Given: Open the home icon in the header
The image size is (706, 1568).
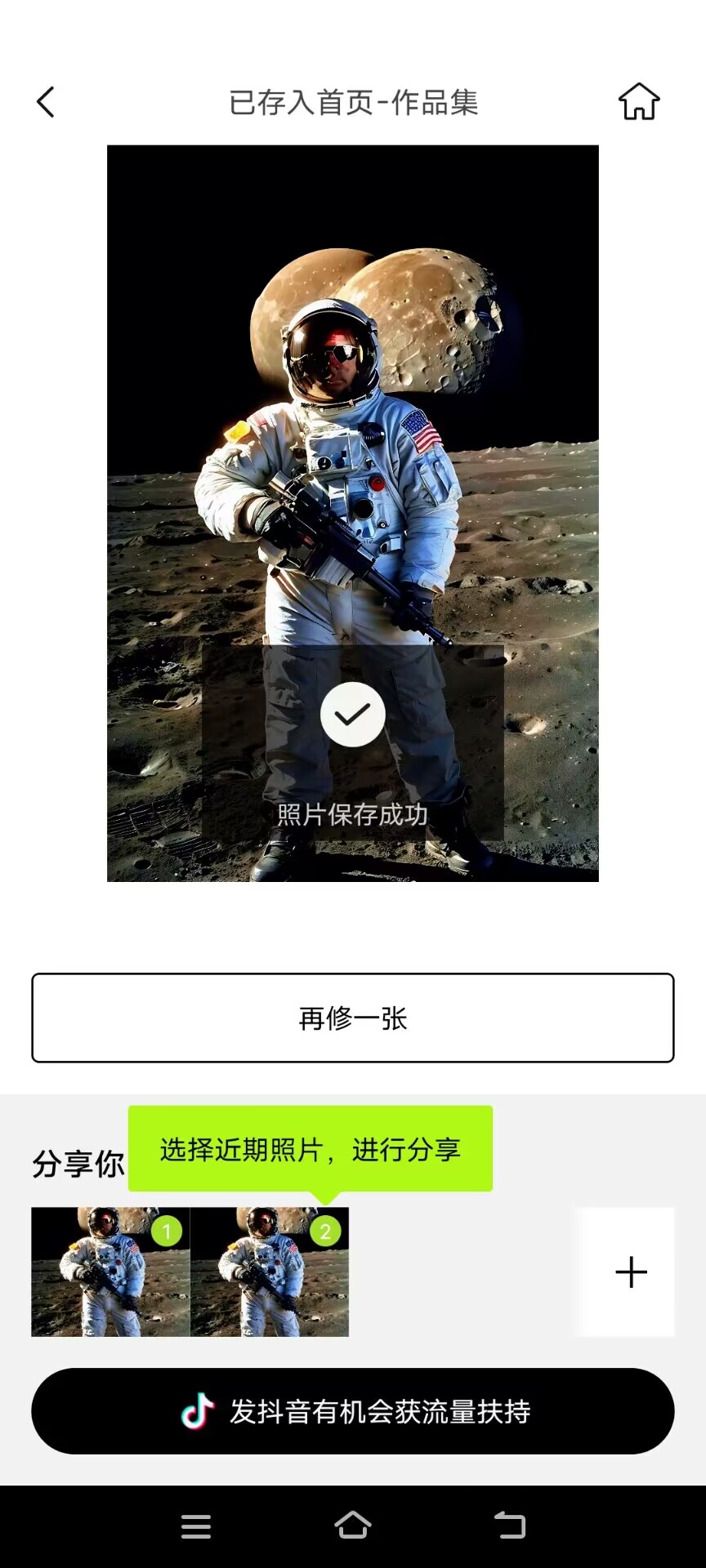Looking at the screenshot, I should click(x=638, y=102).
